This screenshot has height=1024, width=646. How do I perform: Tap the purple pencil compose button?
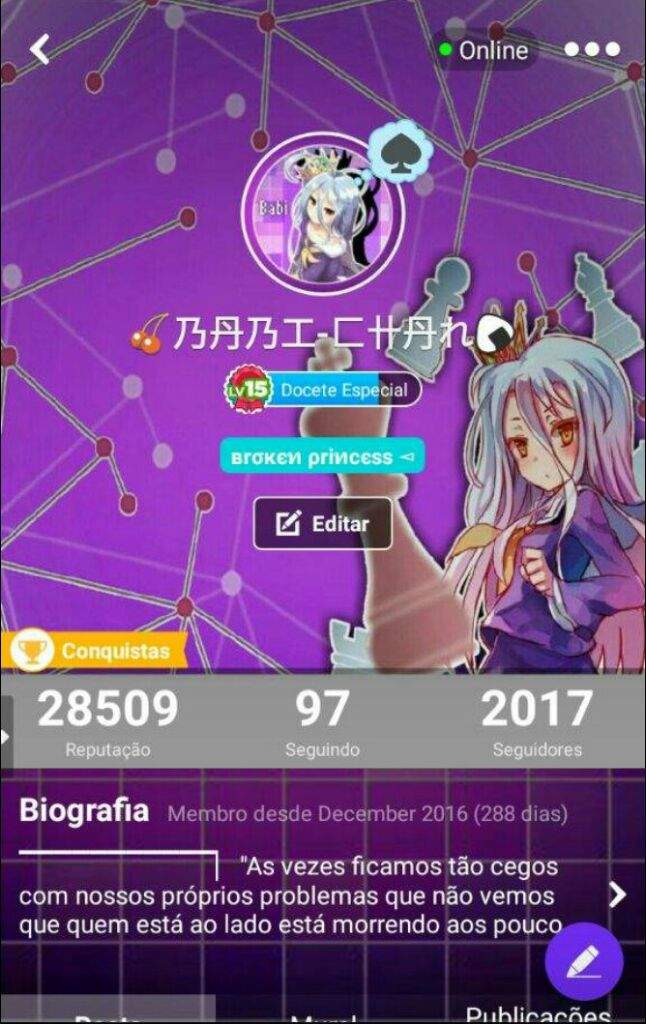[584, 963]
